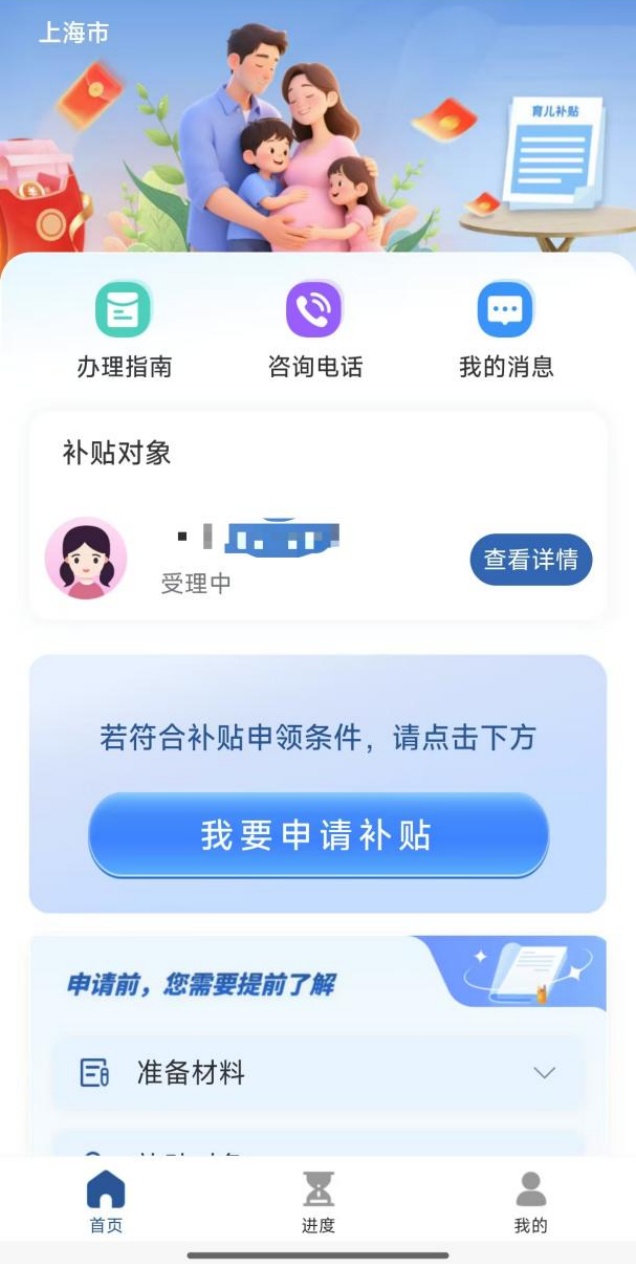The image size is (636, 1264).
Task: Expand the 准备材料 section
Action: (x=318, y=1073)
